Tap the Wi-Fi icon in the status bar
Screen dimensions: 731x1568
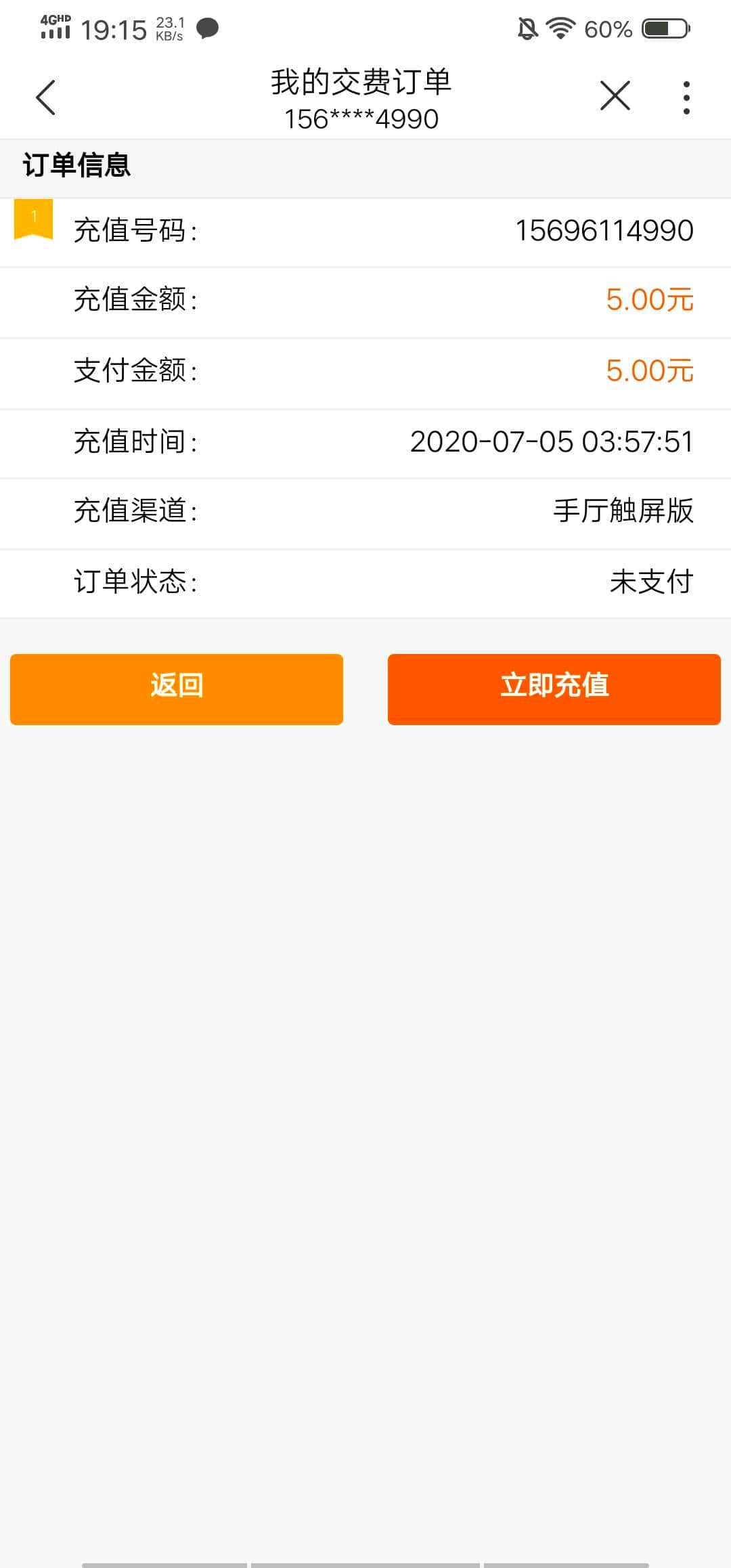(559, 28)
